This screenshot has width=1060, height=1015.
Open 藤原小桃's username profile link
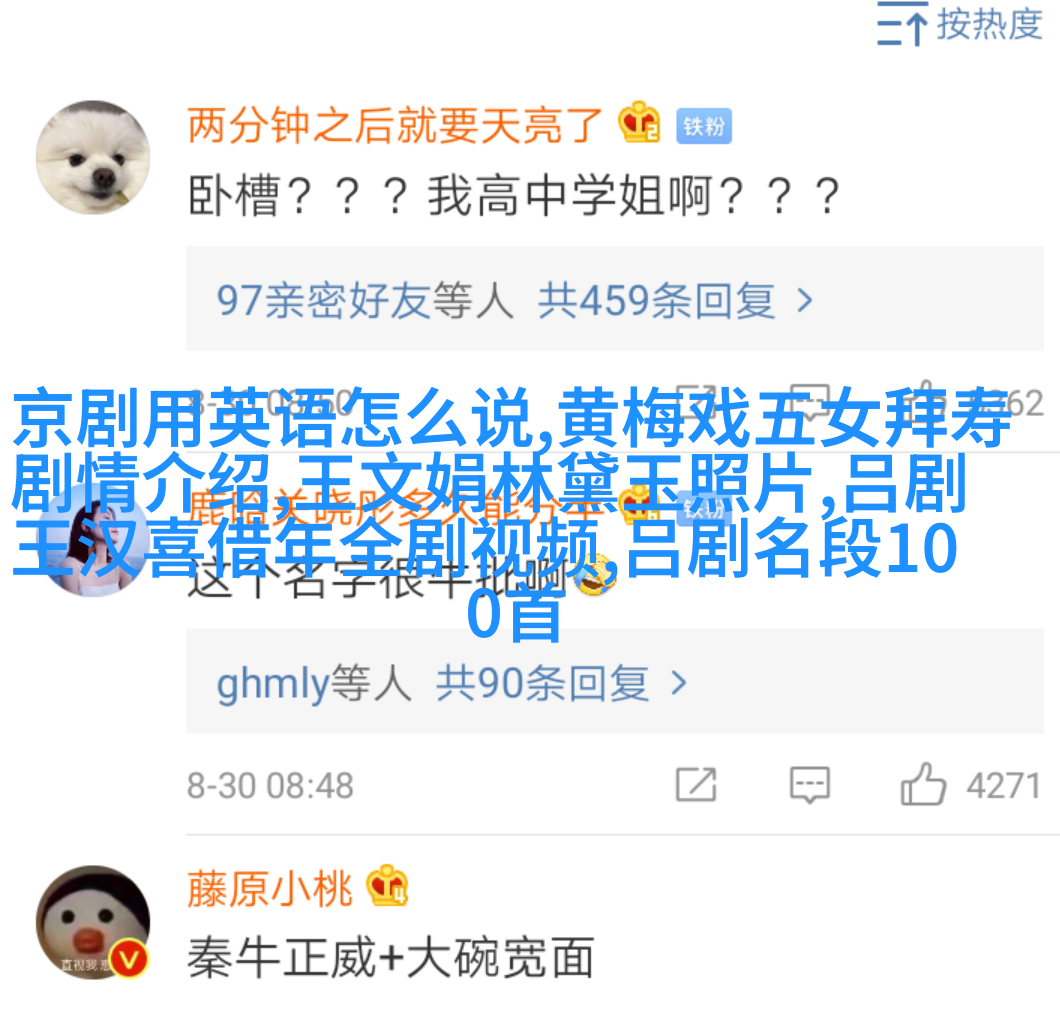click(x=270, y=888)
